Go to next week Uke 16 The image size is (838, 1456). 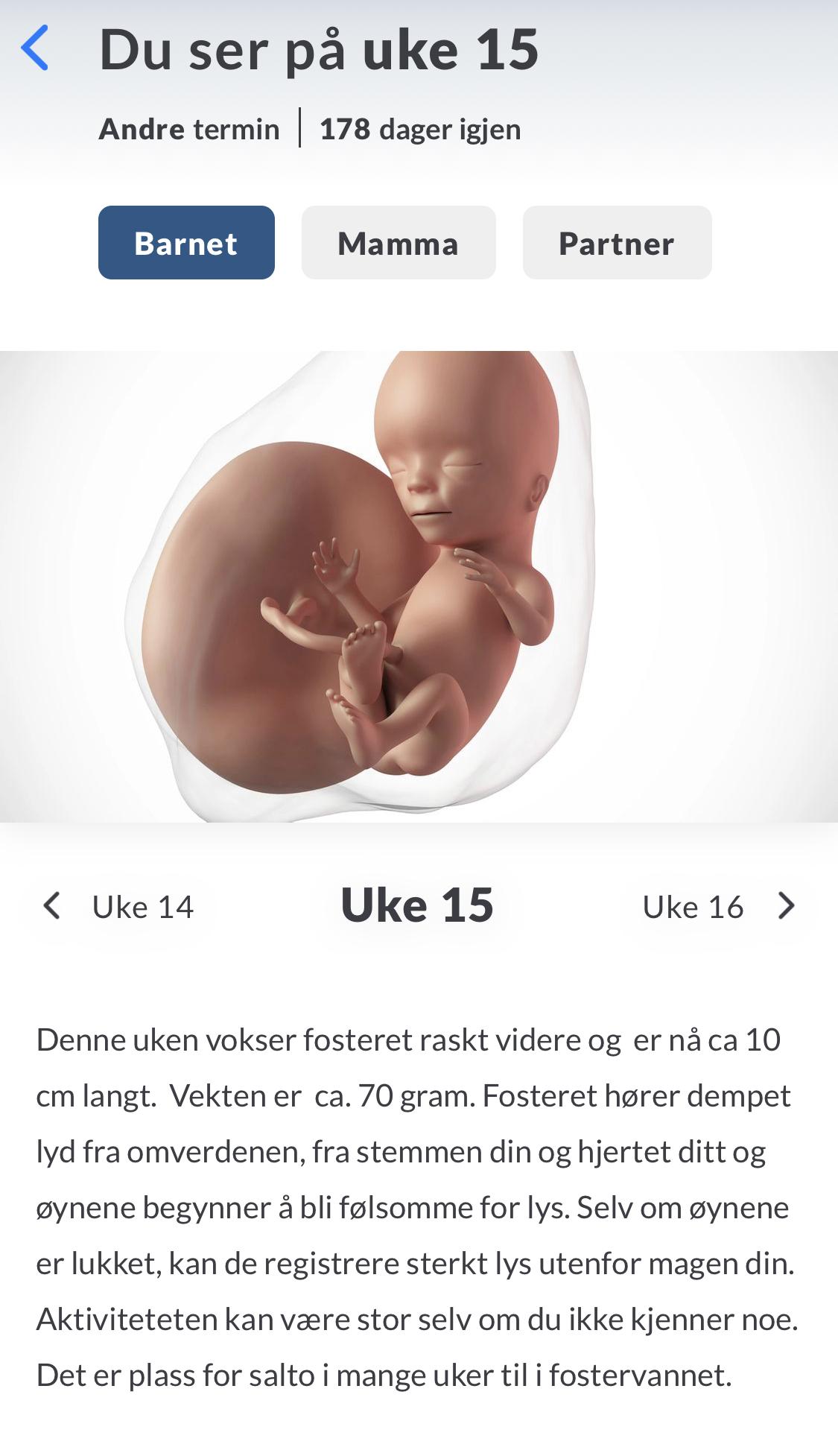tap(719, 907)
